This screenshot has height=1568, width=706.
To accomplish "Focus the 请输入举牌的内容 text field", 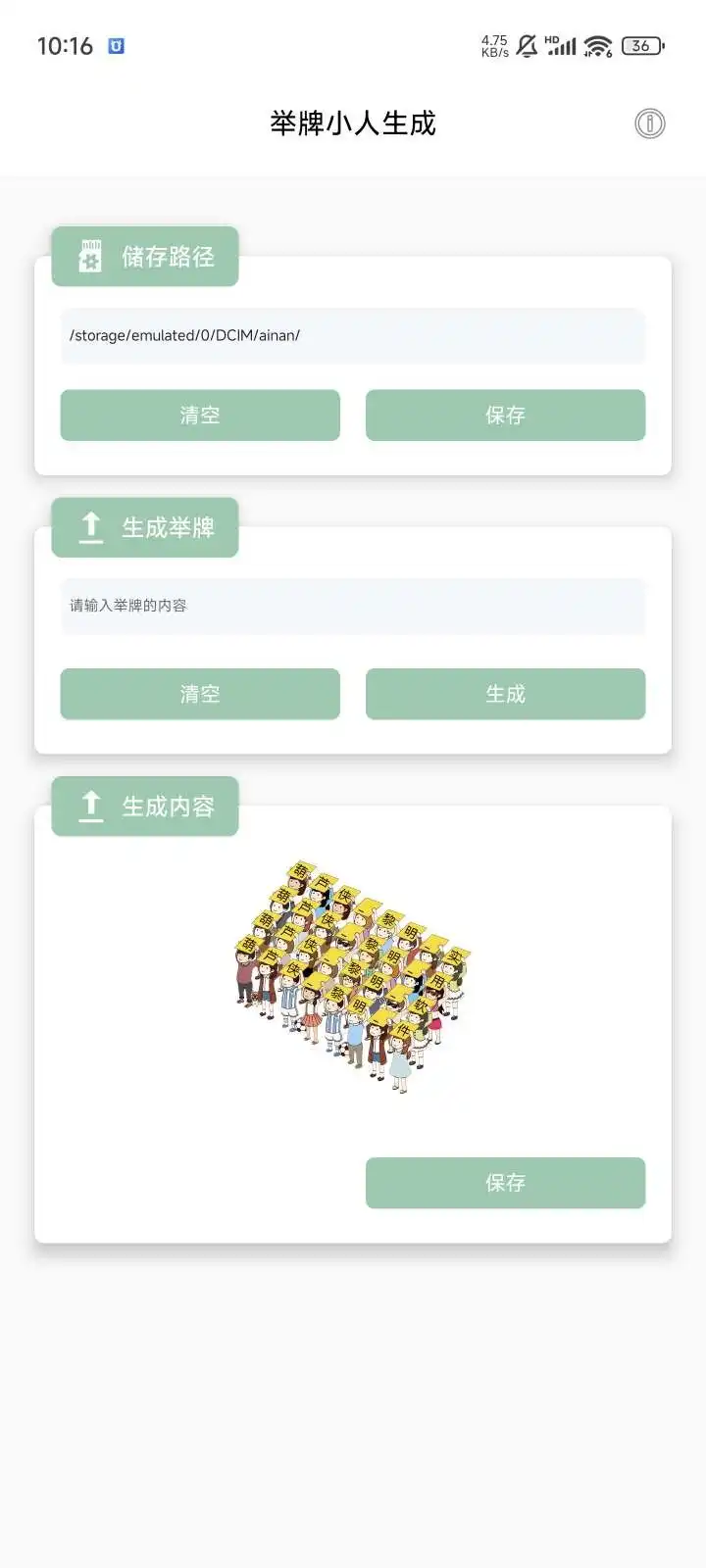I will coord(353,606).
